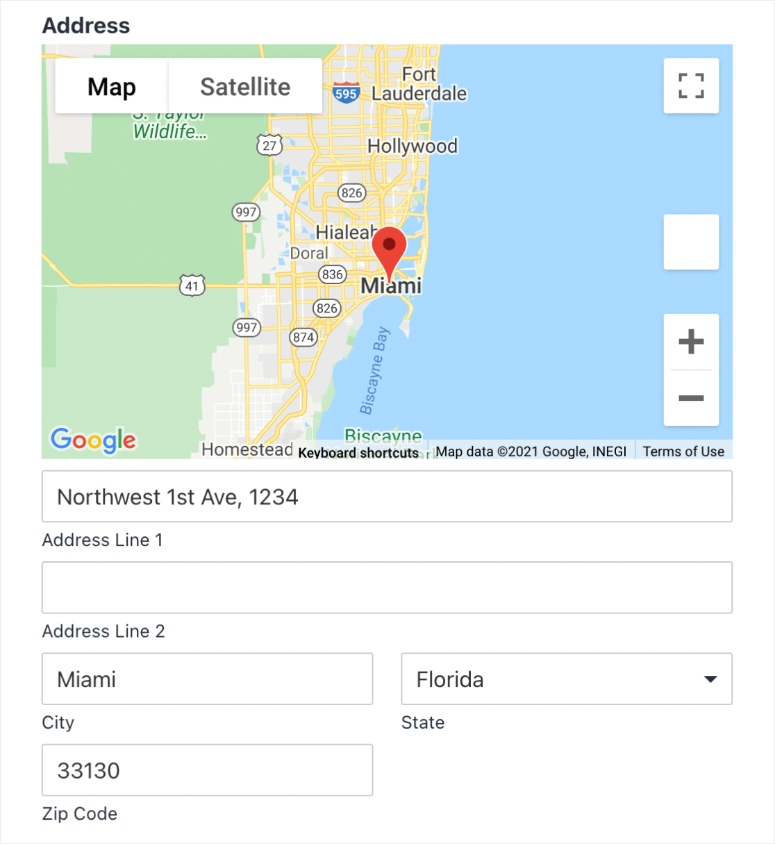Switch to Satellite view
This screenshot has height=844, width=775.
245,86
